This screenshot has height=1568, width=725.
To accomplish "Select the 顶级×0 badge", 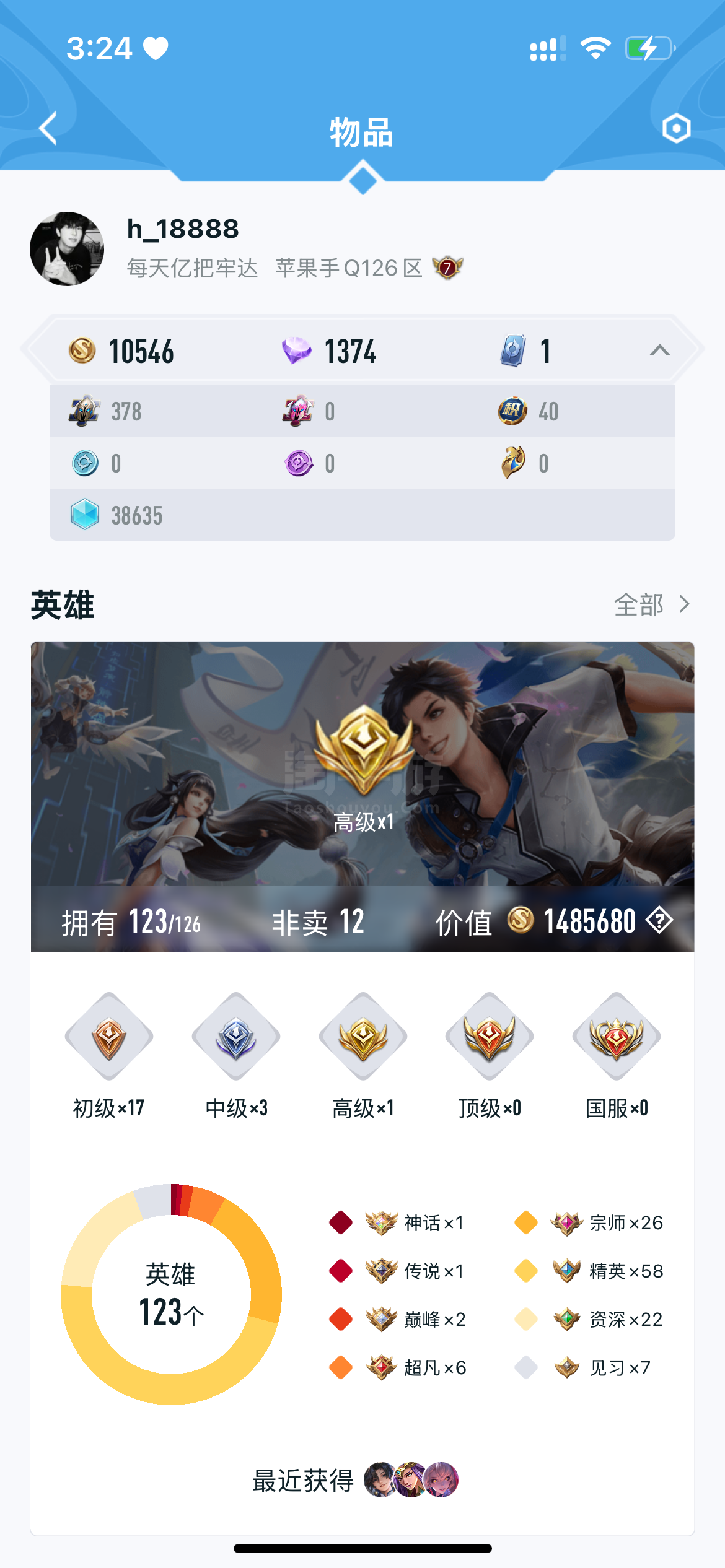I will (x=490, y=1056).
